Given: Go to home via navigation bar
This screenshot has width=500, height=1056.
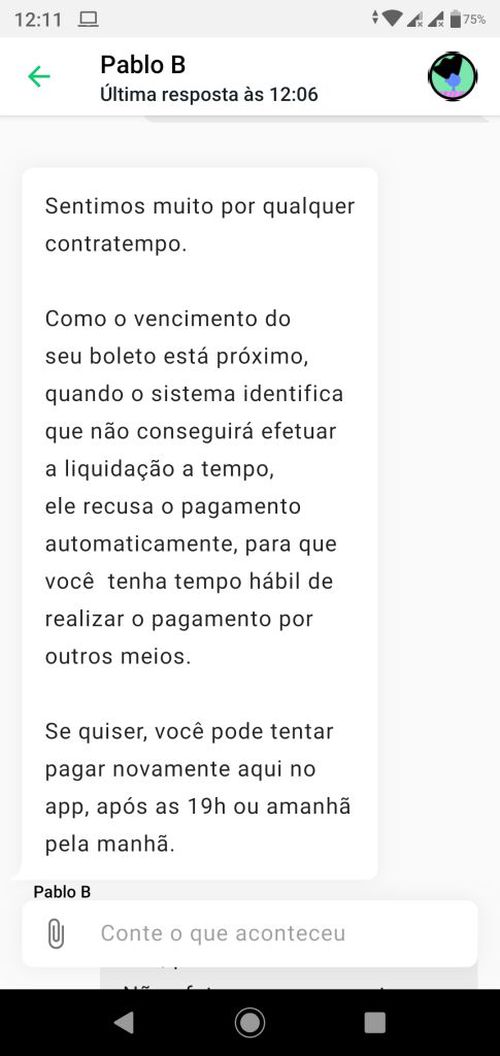Looking at the screenshot, I should pyautogui.click(x=249, y=1022).
